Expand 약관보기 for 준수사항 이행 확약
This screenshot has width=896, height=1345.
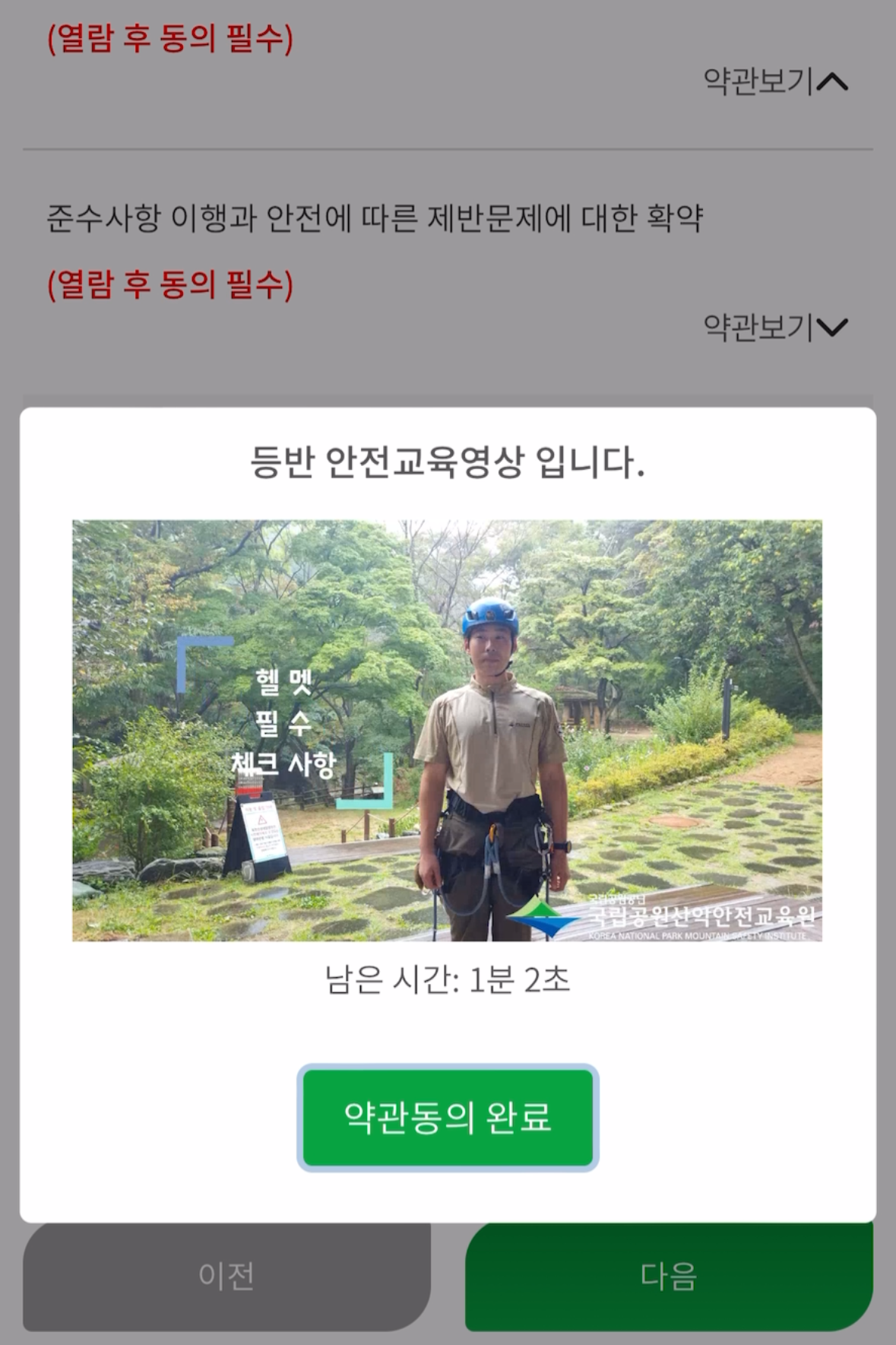(775, 327)
